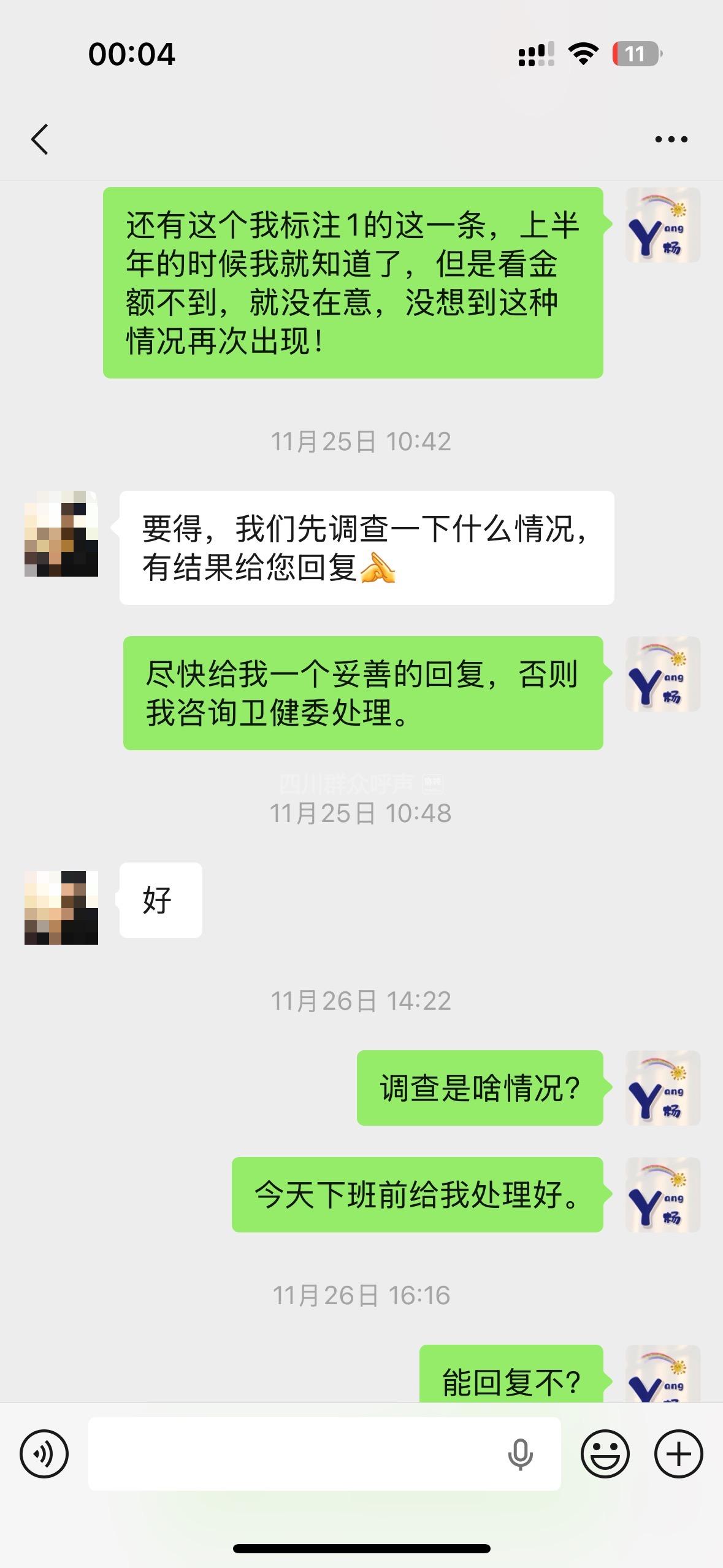Image resolution: width=723 pixels, height=1568 pixels.
Task: Open the three-dot chat options menu
Action: [x=671, y=139]
